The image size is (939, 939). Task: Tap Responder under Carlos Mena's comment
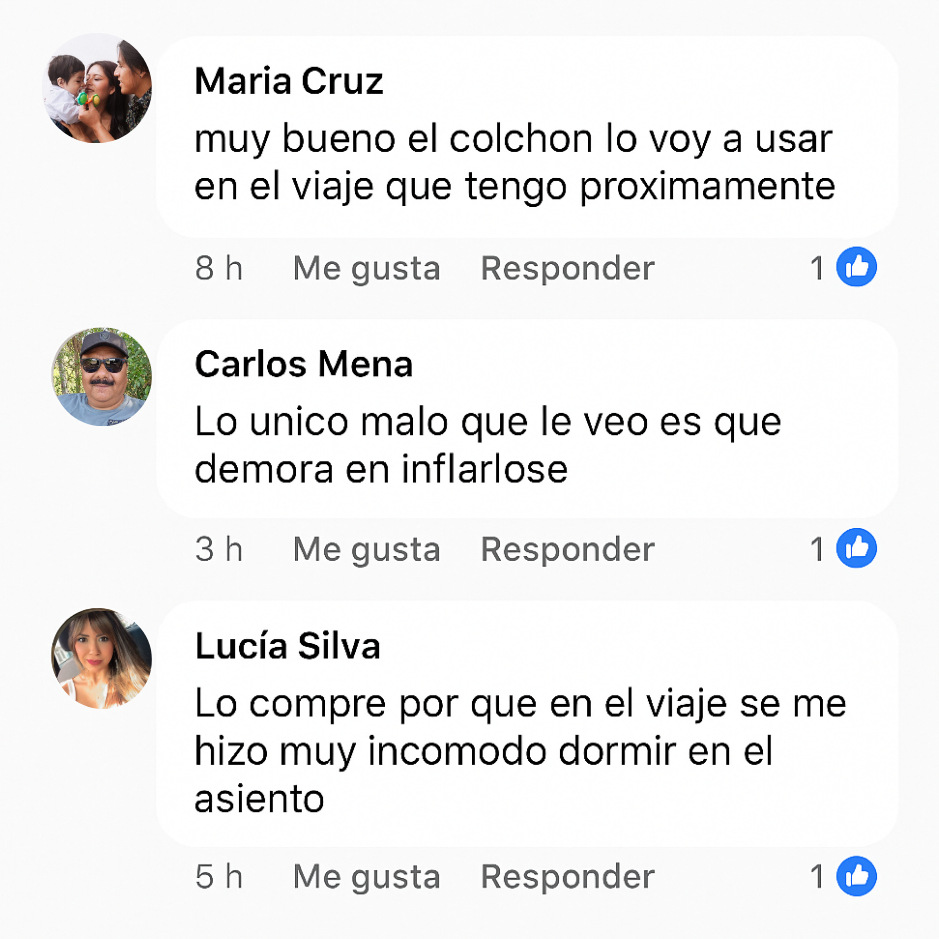(x=567, y=549)
